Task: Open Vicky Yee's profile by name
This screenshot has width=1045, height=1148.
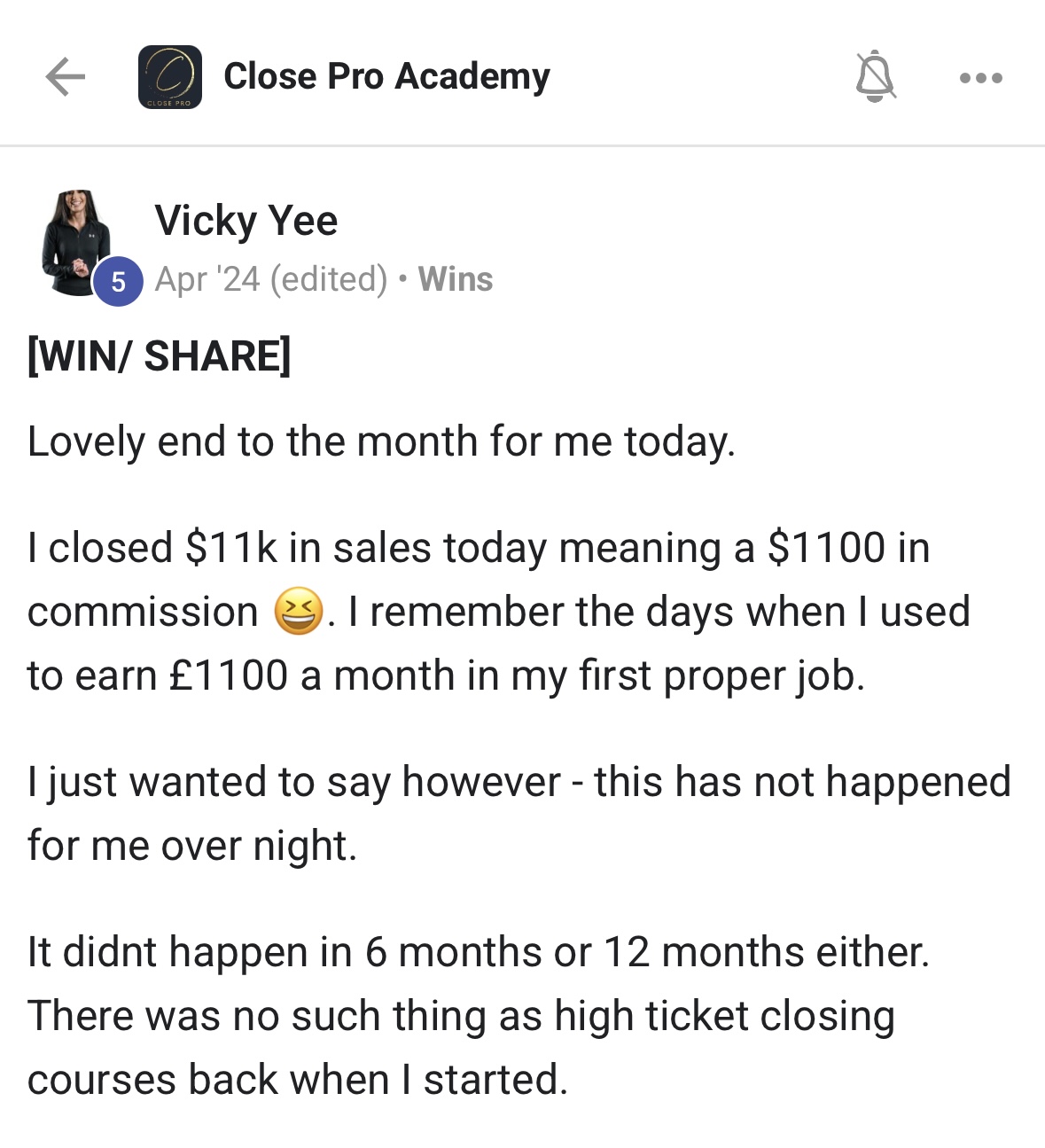Action: click(x=246, y=221)
